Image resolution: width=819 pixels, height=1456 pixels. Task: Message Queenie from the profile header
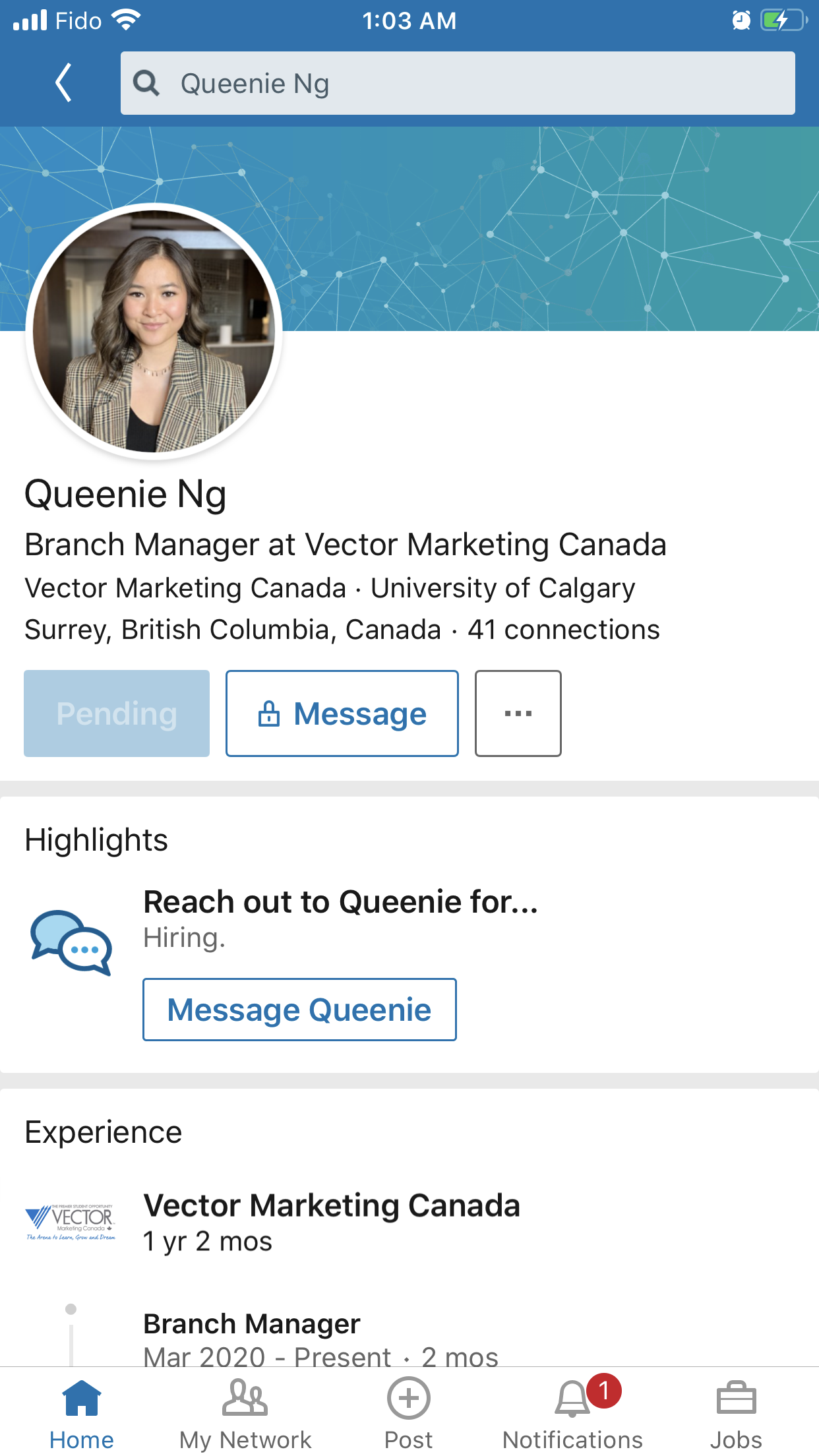tap(342, 713)
